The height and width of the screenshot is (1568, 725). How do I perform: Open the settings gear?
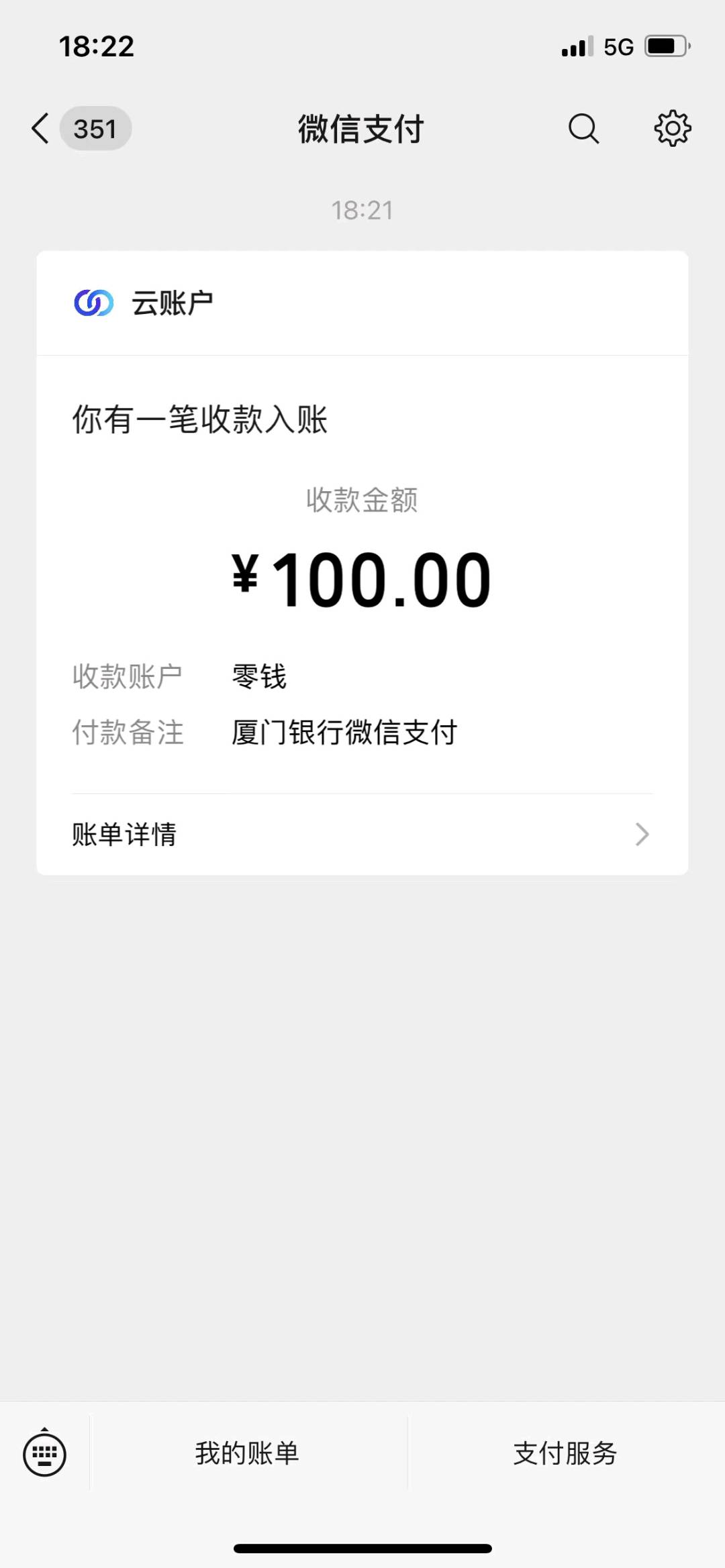point(672,128)
